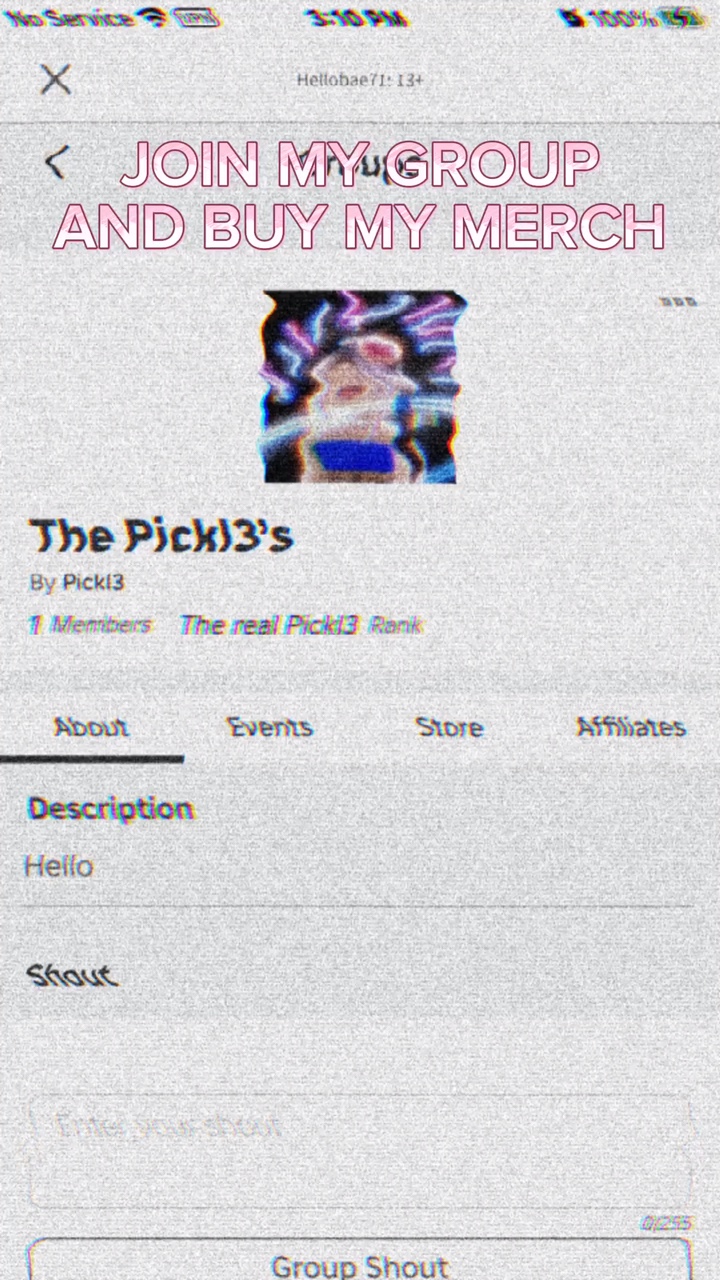
Task: Select the About tab
Action: click(90, 728)
